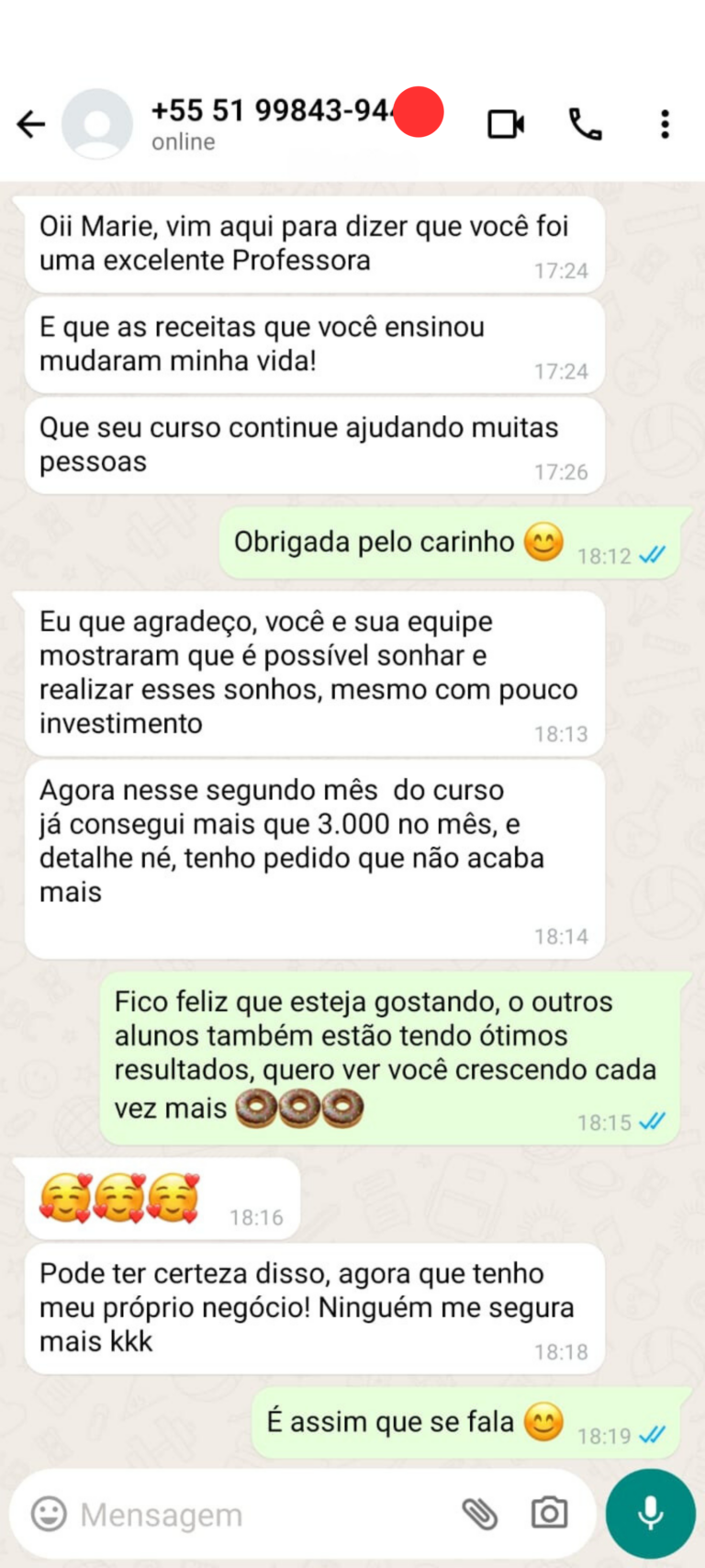This screenshot has width=705, height=1568.
Task: Open the camera from the message bar
Action: (549, 1513)
